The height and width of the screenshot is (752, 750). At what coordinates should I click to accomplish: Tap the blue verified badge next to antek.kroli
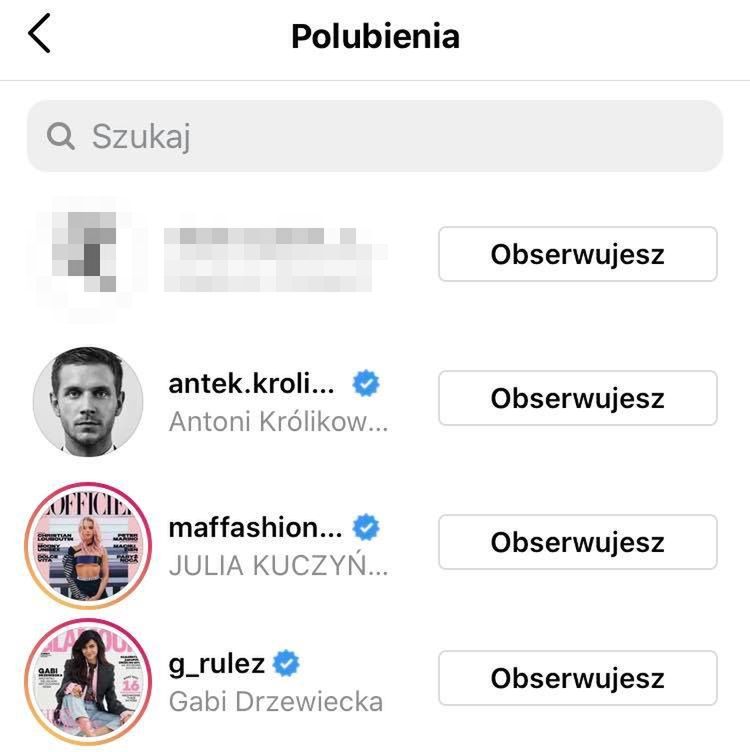coord(367,381)
